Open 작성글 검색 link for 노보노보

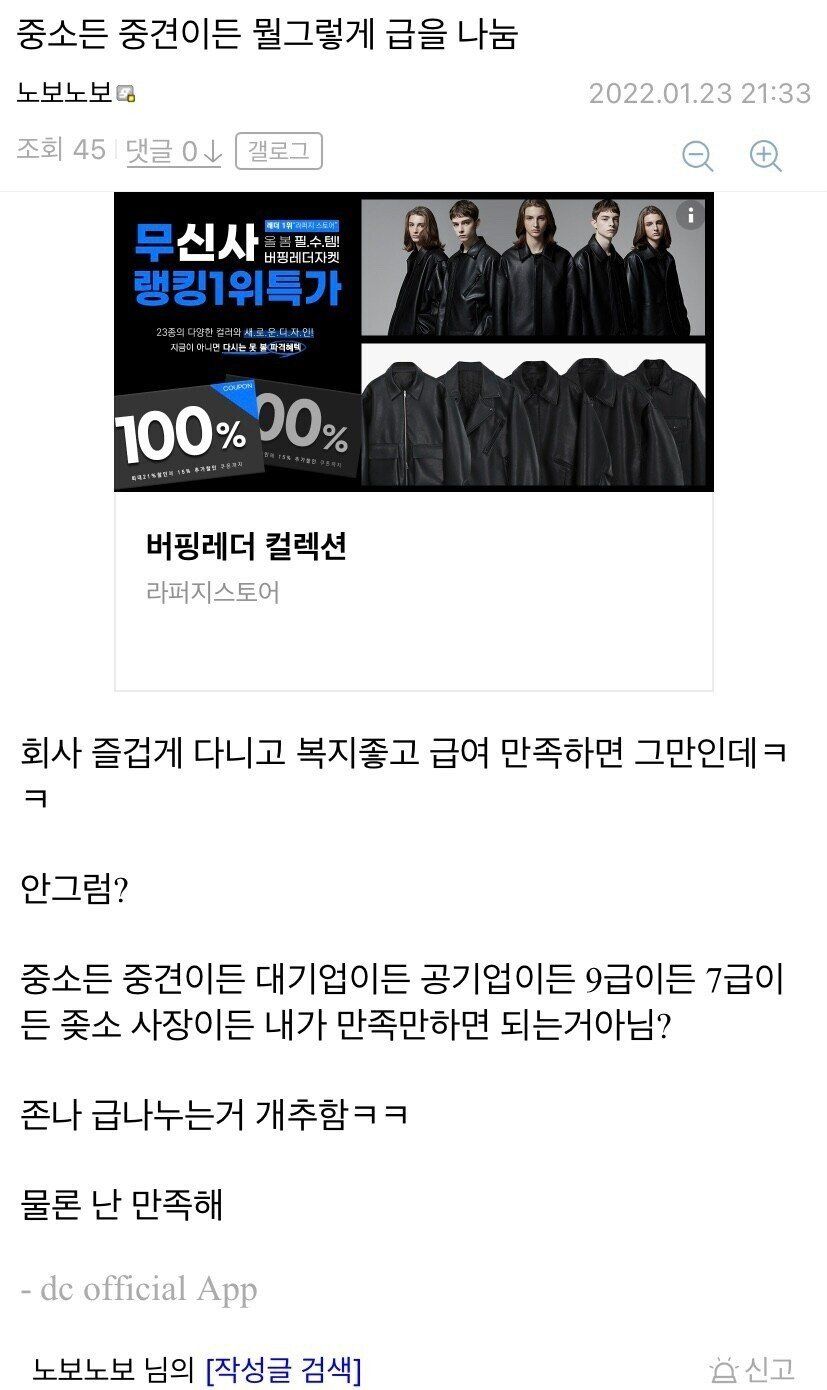(x=283, y=1369)
